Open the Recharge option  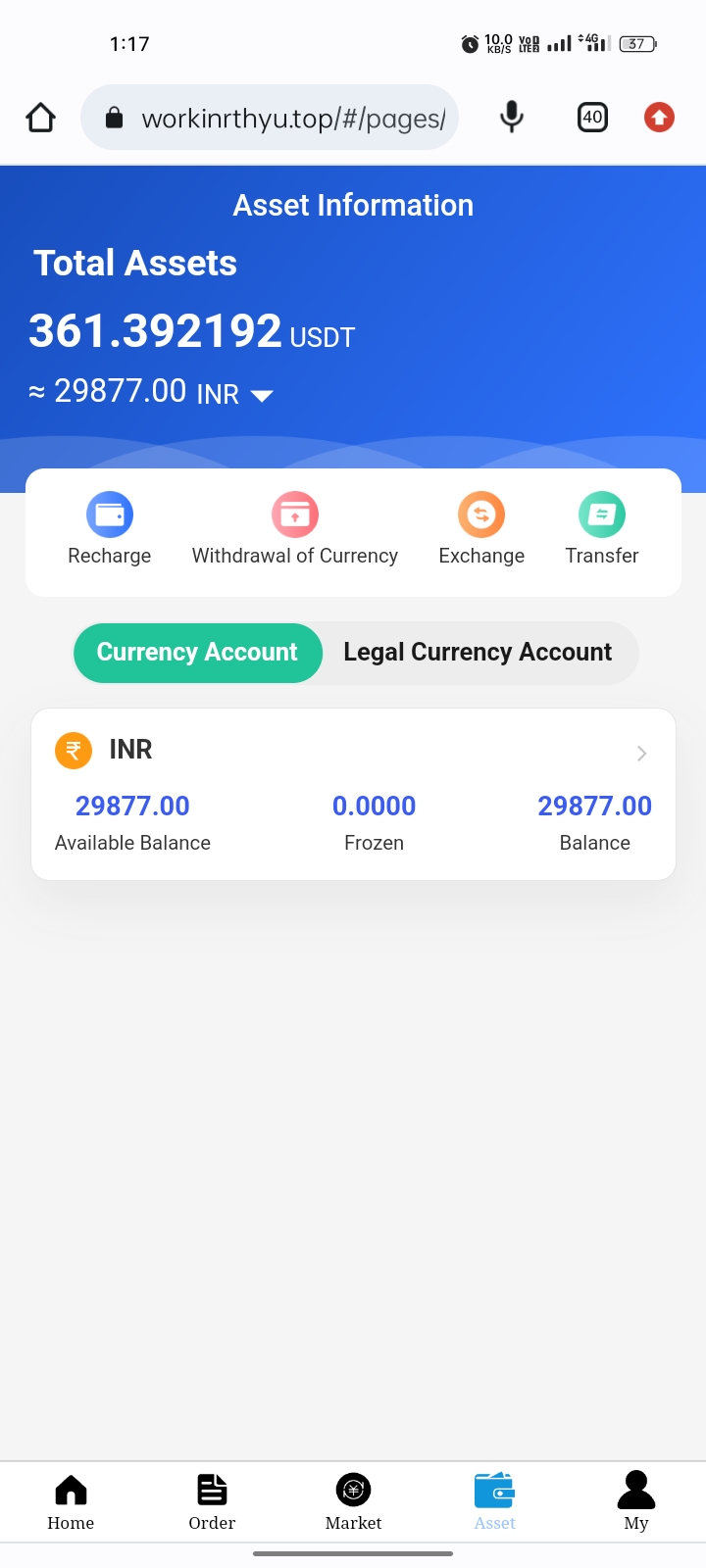coord(109,529)
